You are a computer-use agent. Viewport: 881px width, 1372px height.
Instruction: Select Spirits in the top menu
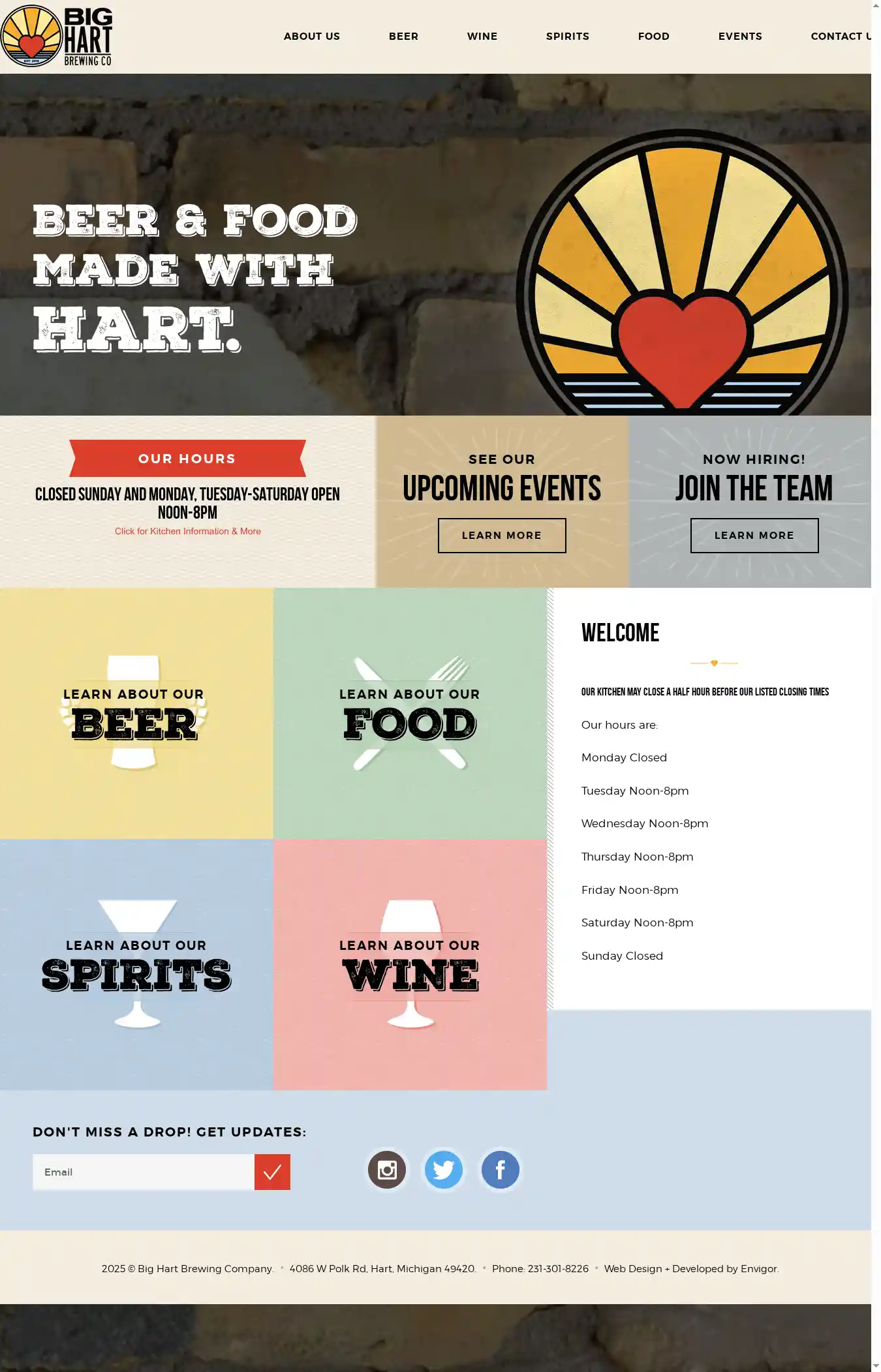click(x=567, y=37)
